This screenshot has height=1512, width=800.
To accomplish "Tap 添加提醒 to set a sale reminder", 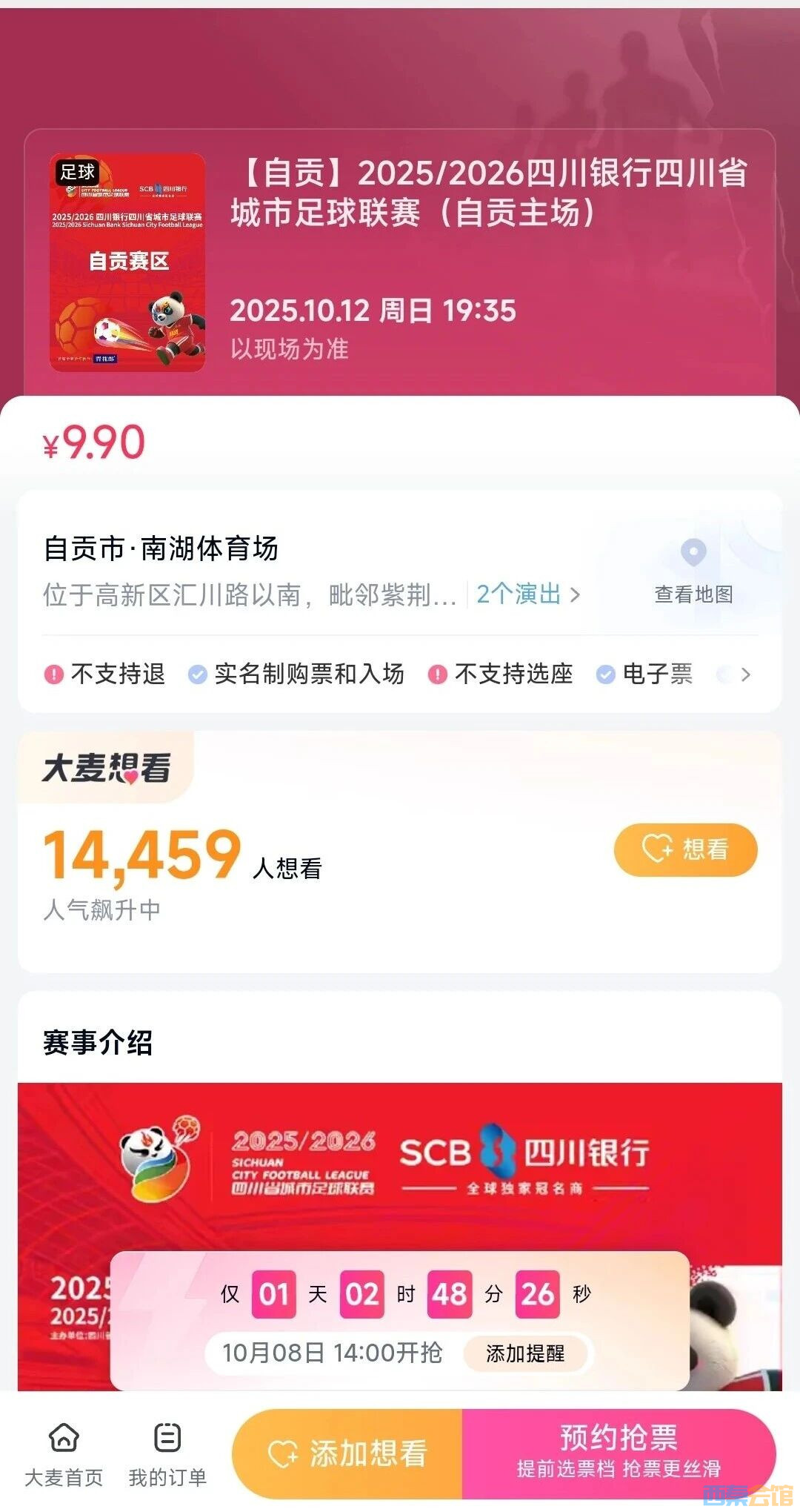I will click(x=525, y=1353).
